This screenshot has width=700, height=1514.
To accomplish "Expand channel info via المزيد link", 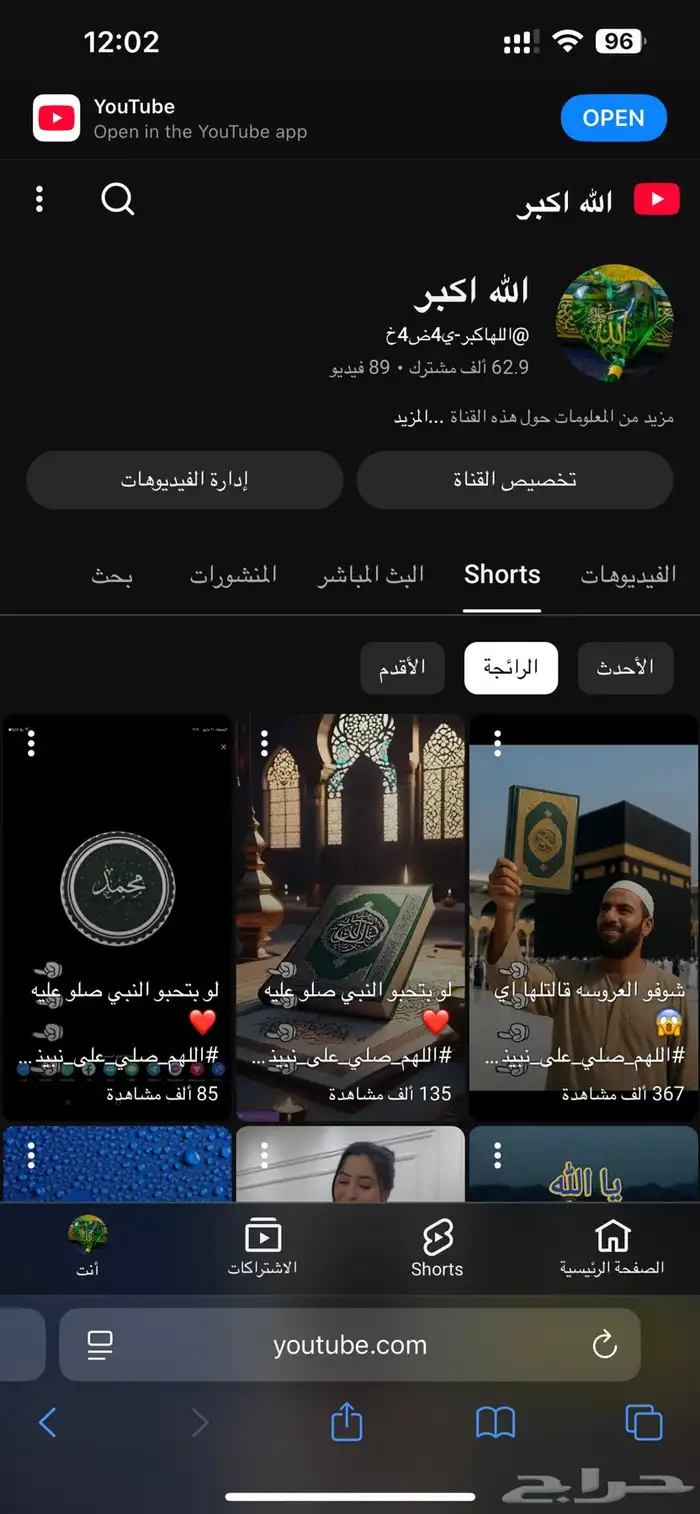I will pos(412,417).
